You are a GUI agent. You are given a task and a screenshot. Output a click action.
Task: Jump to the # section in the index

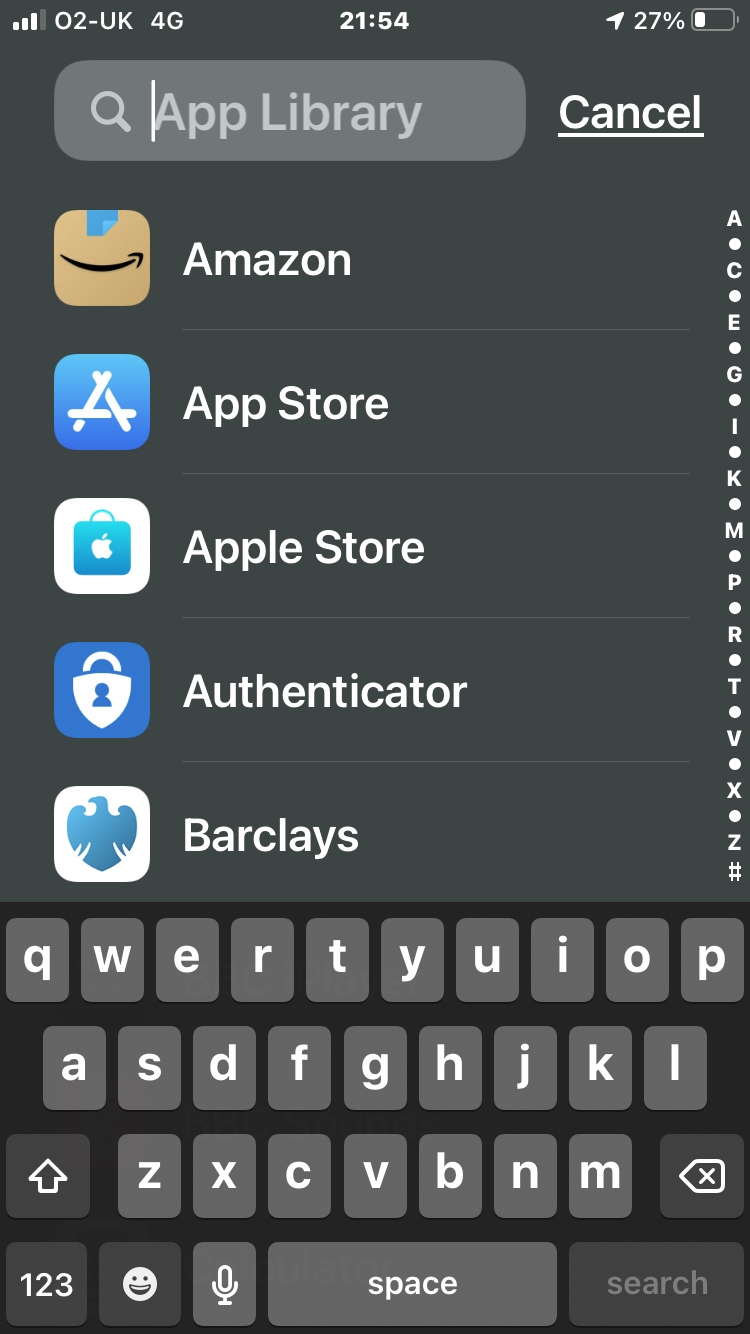click(734, 871)
